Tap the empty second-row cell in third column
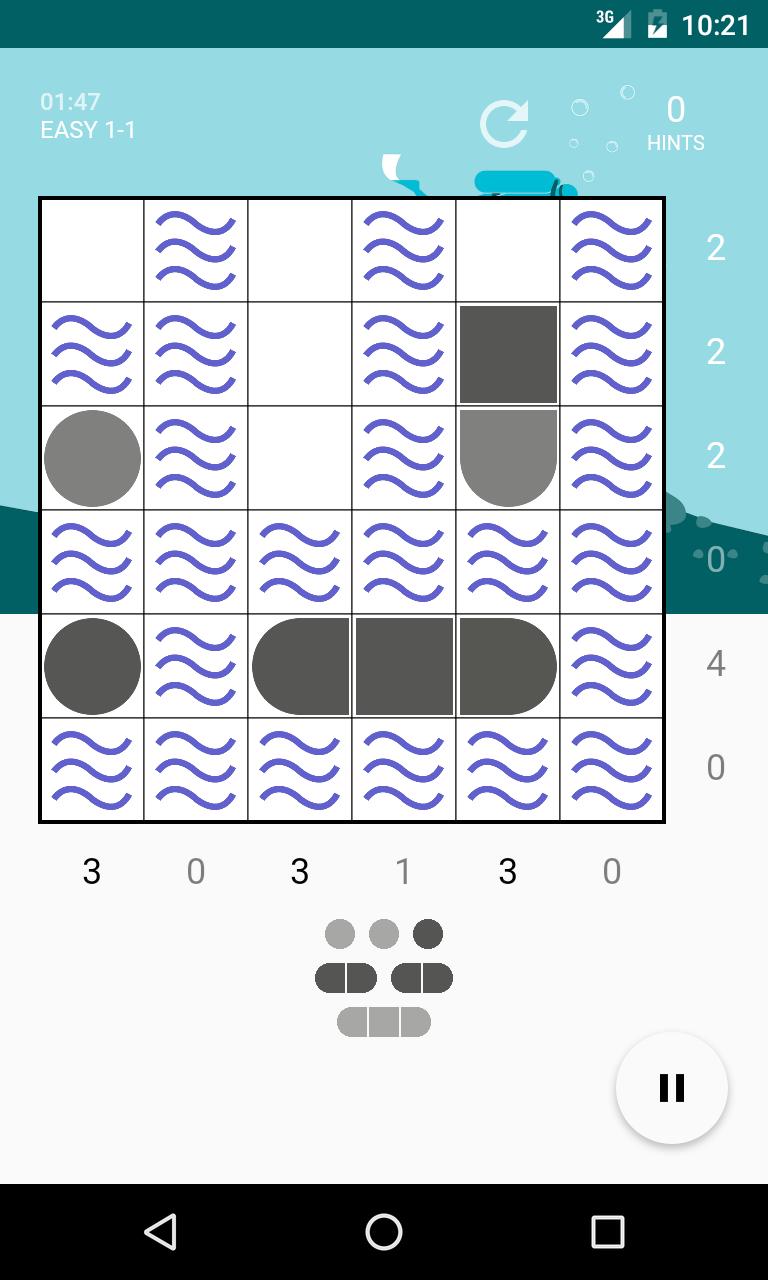768x1280 pixels. 300,354
